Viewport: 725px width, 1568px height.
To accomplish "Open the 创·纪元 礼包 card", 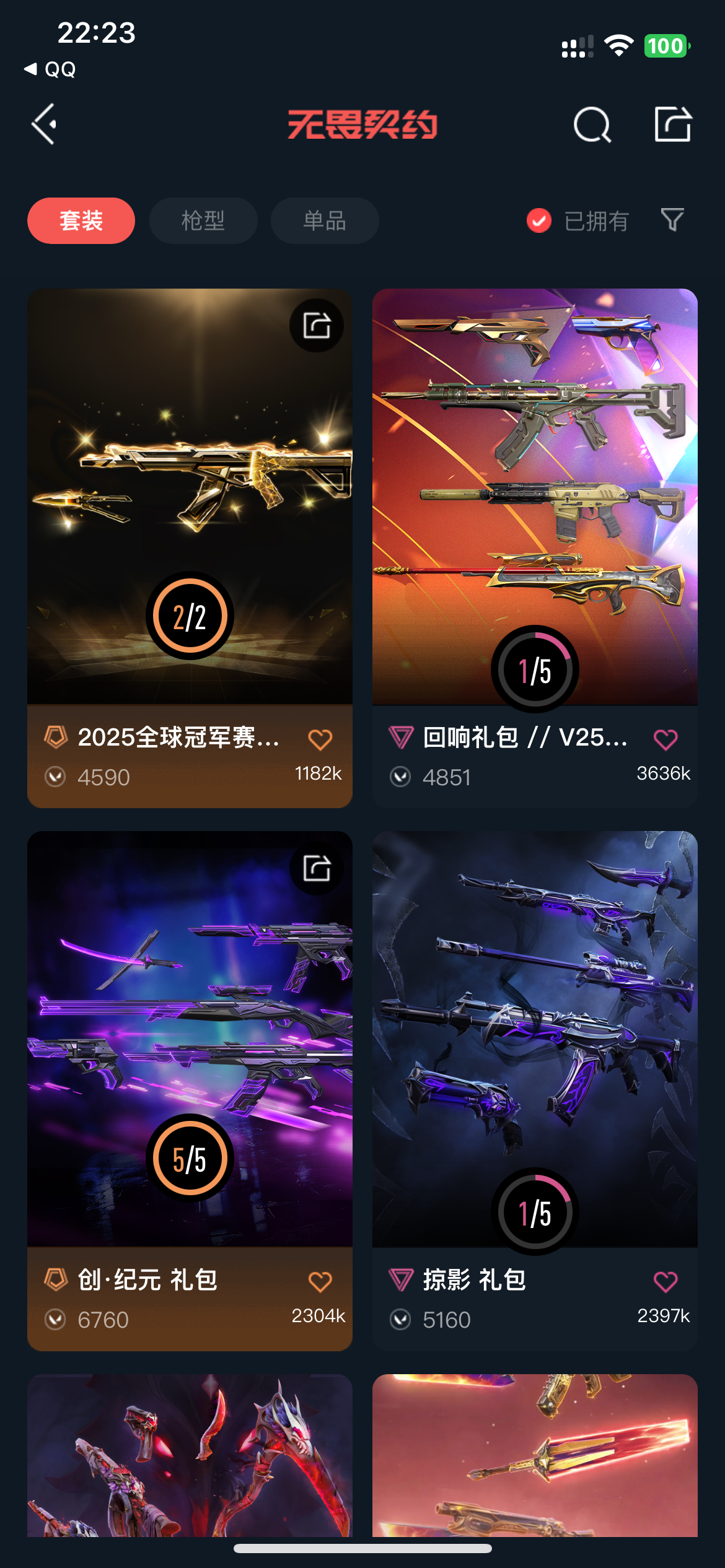I will point(190,1040).
